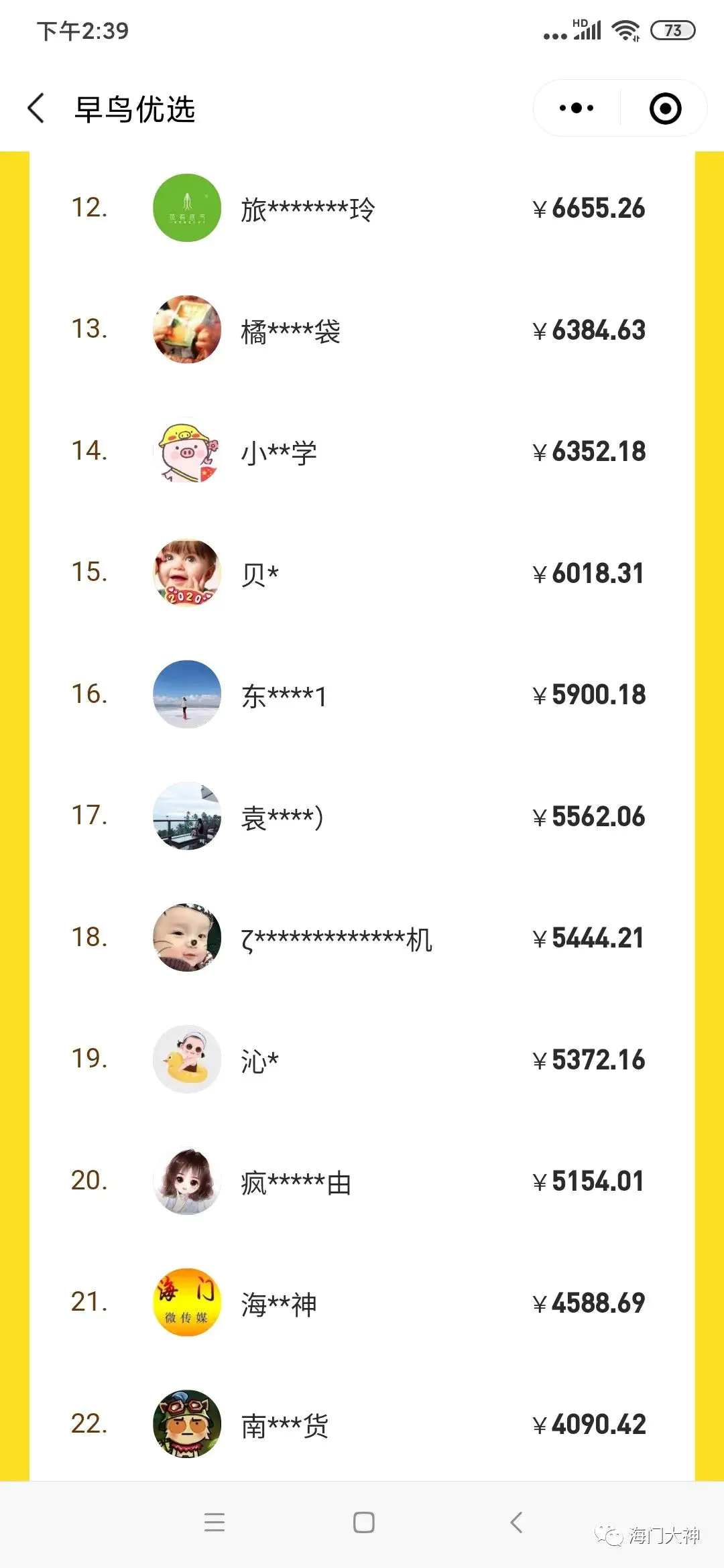Open the system recent apps menu
Image resolution: width=724 pixels, height=1568 pixels.
point(215,1522)
